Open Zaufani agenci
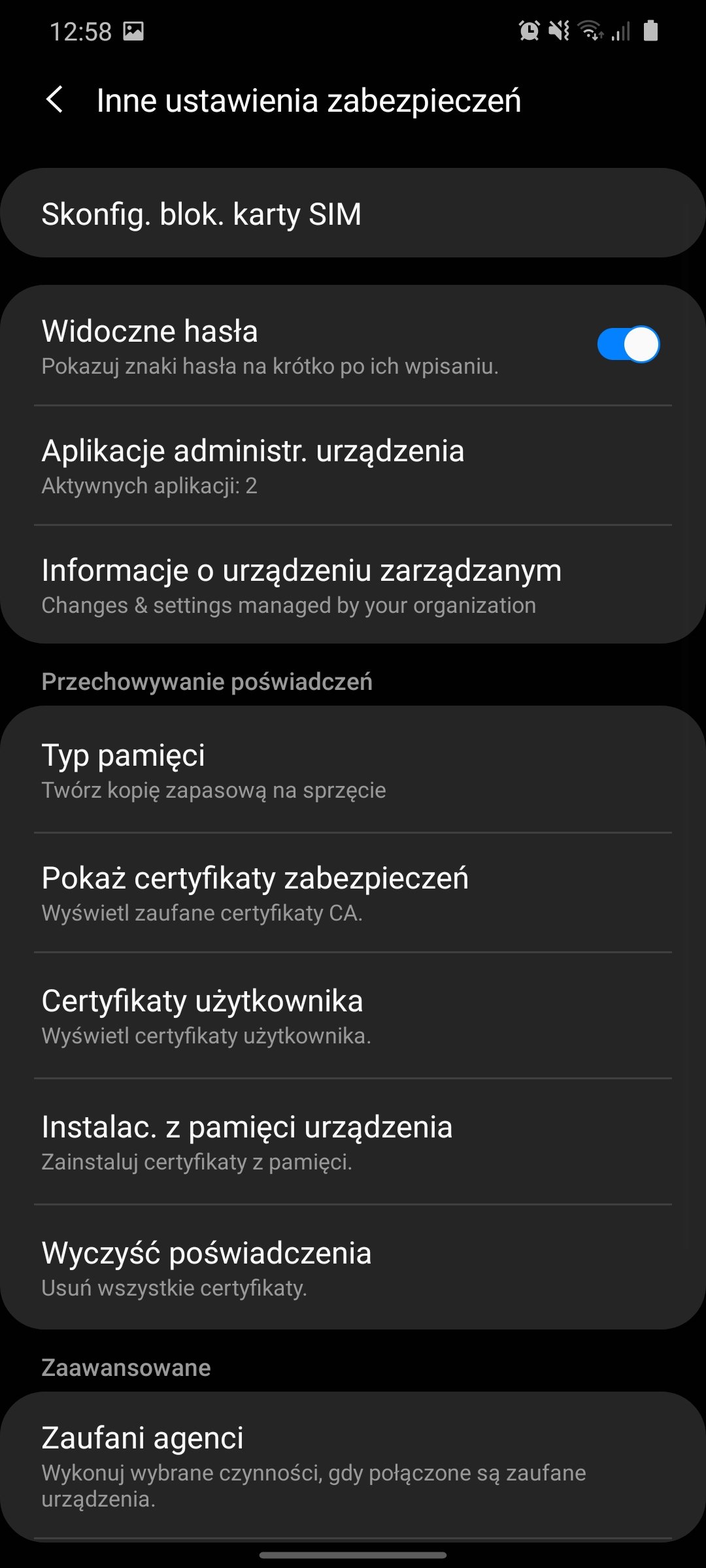The height and width of the screenshot is (1568, 706). click(353, 1465)
